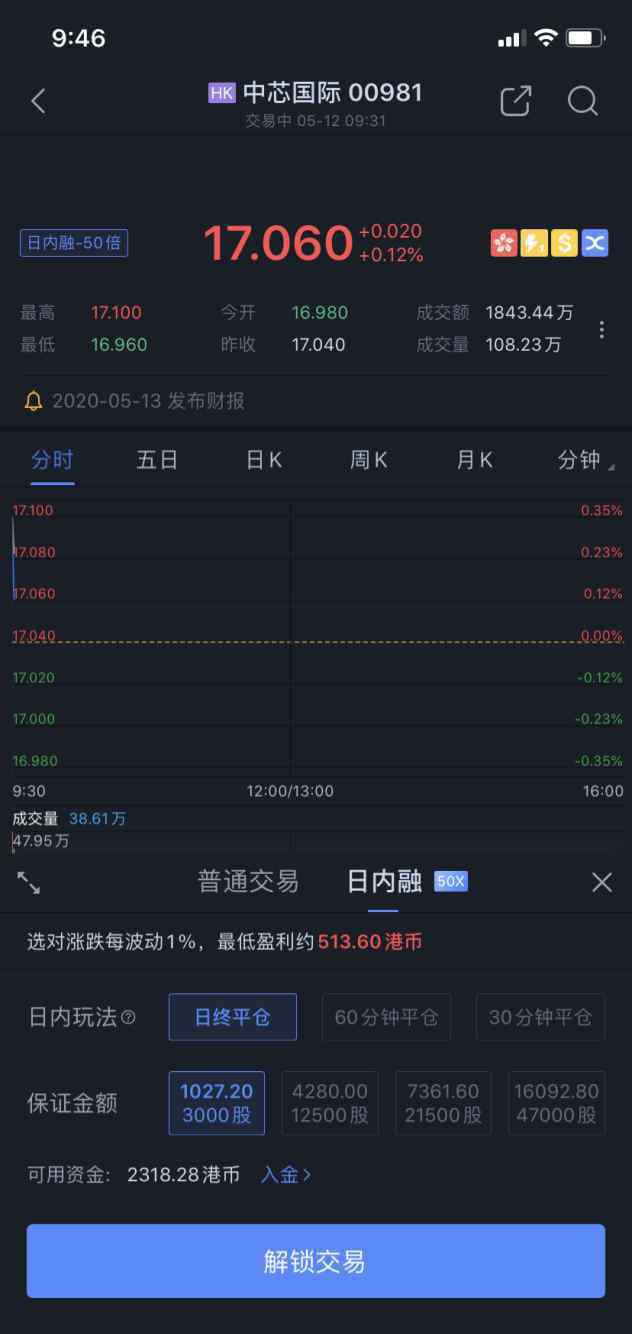Image resolution: width=632 pixels, height=1334 pixels.
Task: Switch to the 日K chart tab
Action: point(264,460)
